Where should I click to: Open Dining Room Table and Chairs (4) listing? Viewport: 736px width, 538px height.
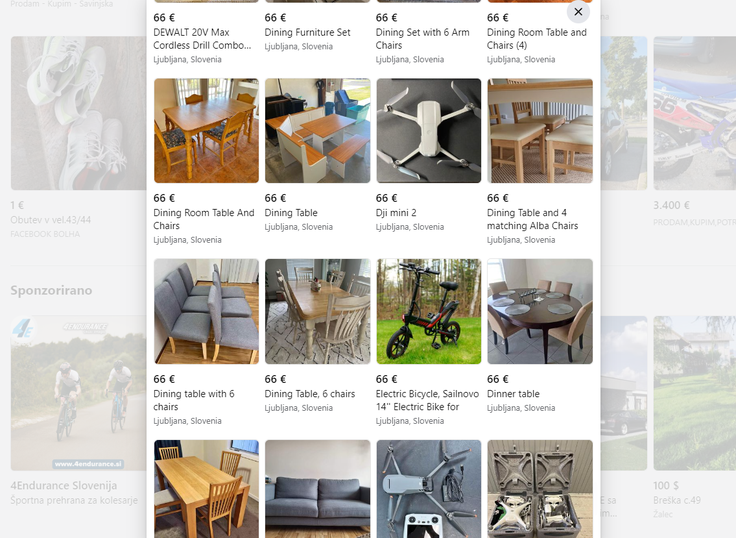(x=536, y=39)
